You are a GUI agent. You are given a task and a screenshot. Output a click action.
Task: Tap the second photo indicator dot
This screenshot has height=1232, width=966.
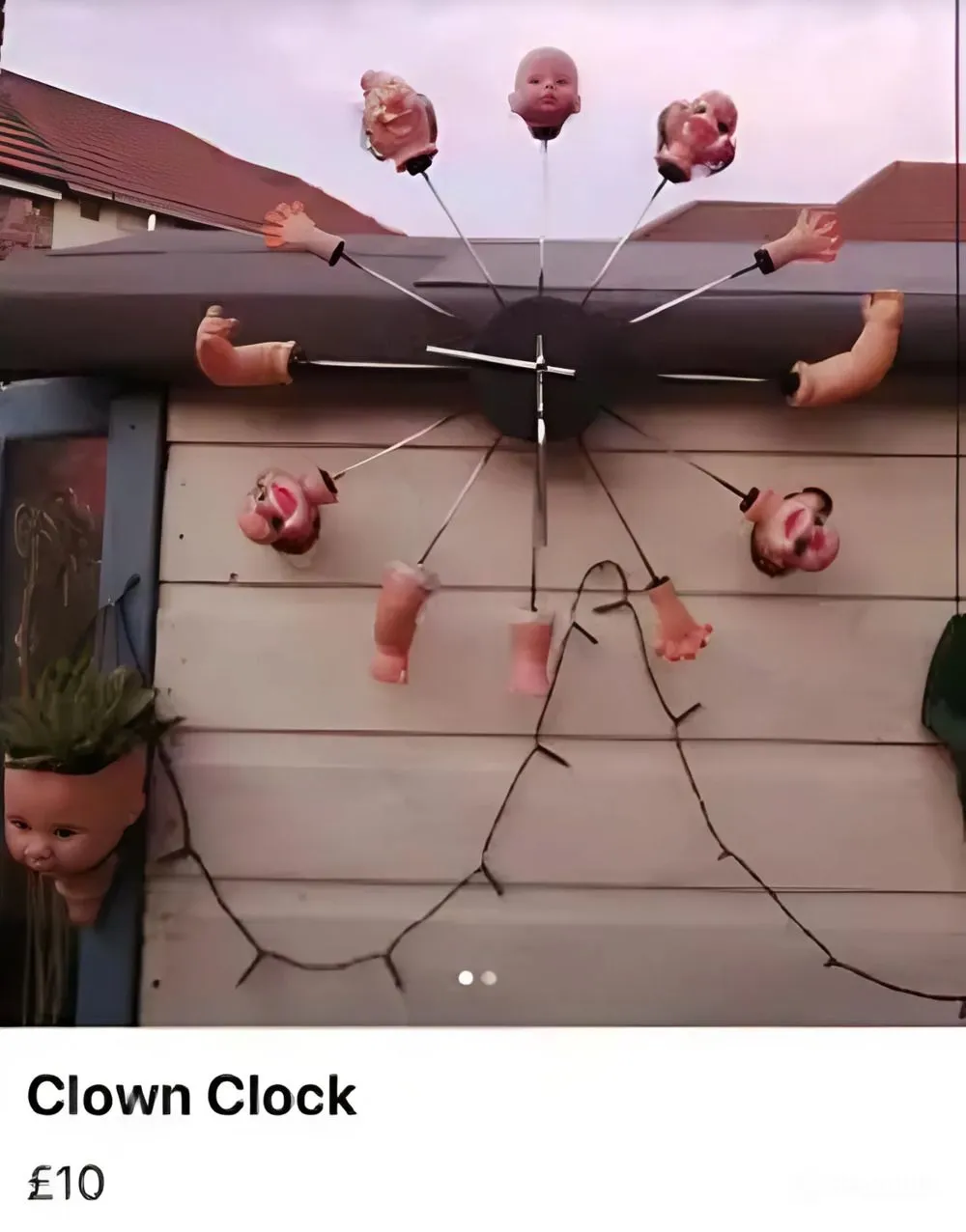tap(490, 978)
